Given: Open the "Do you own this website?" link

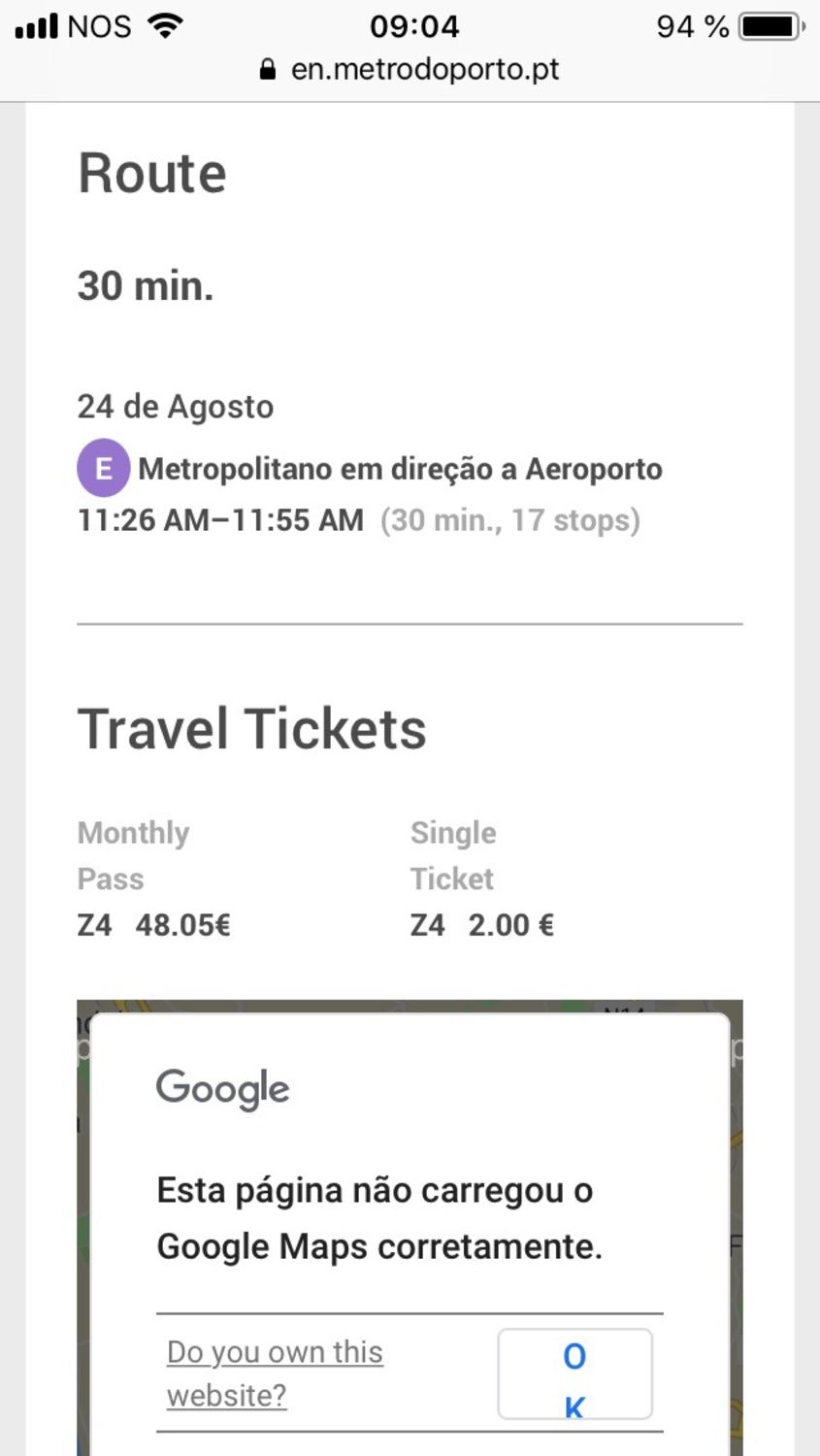Looking at the screenshot, I should tap(275, 1373).
